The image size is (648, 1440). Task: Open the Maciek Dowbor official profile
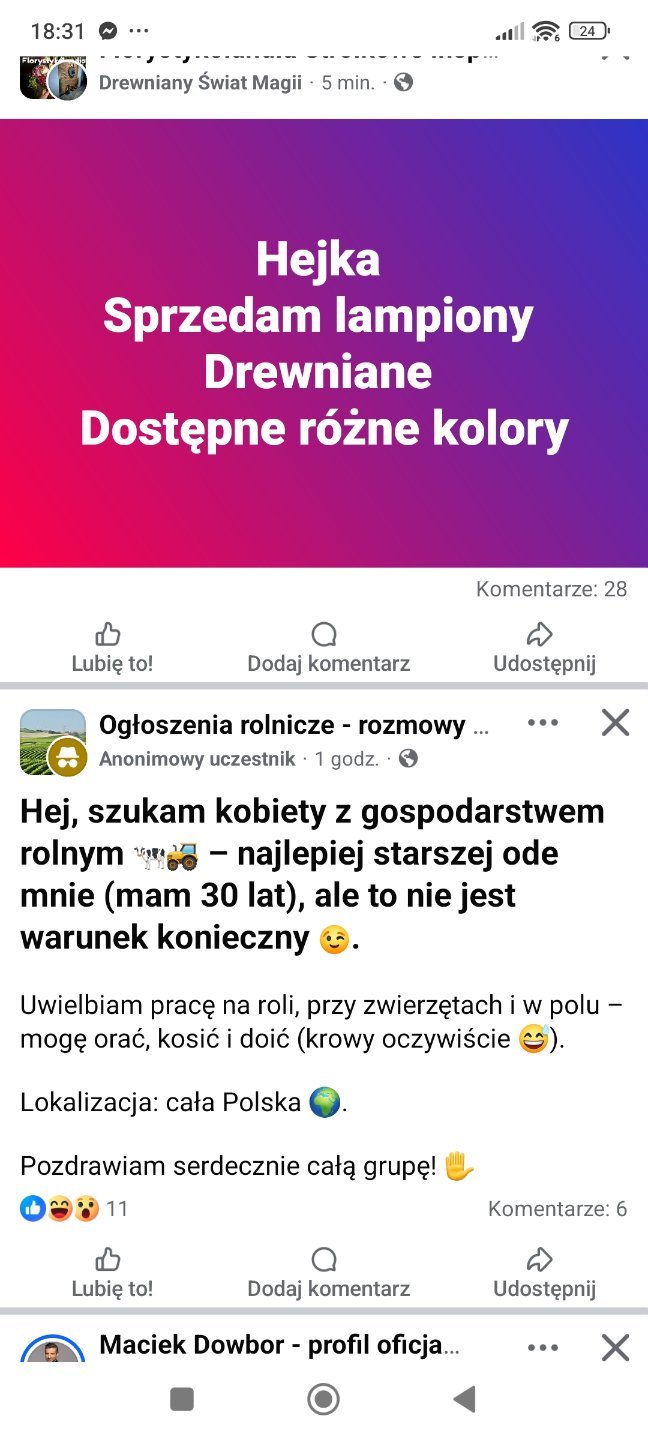coord(279,1346)
